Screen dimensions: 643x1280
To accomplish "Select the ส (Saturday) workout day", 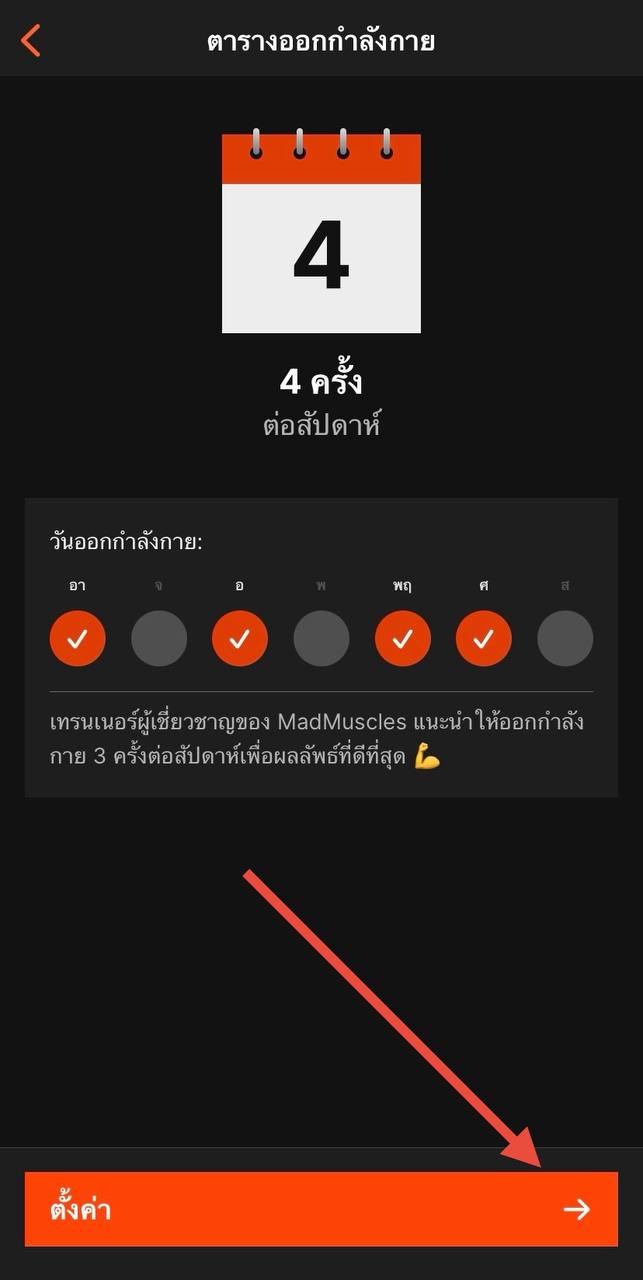I will tap(565, 638).
